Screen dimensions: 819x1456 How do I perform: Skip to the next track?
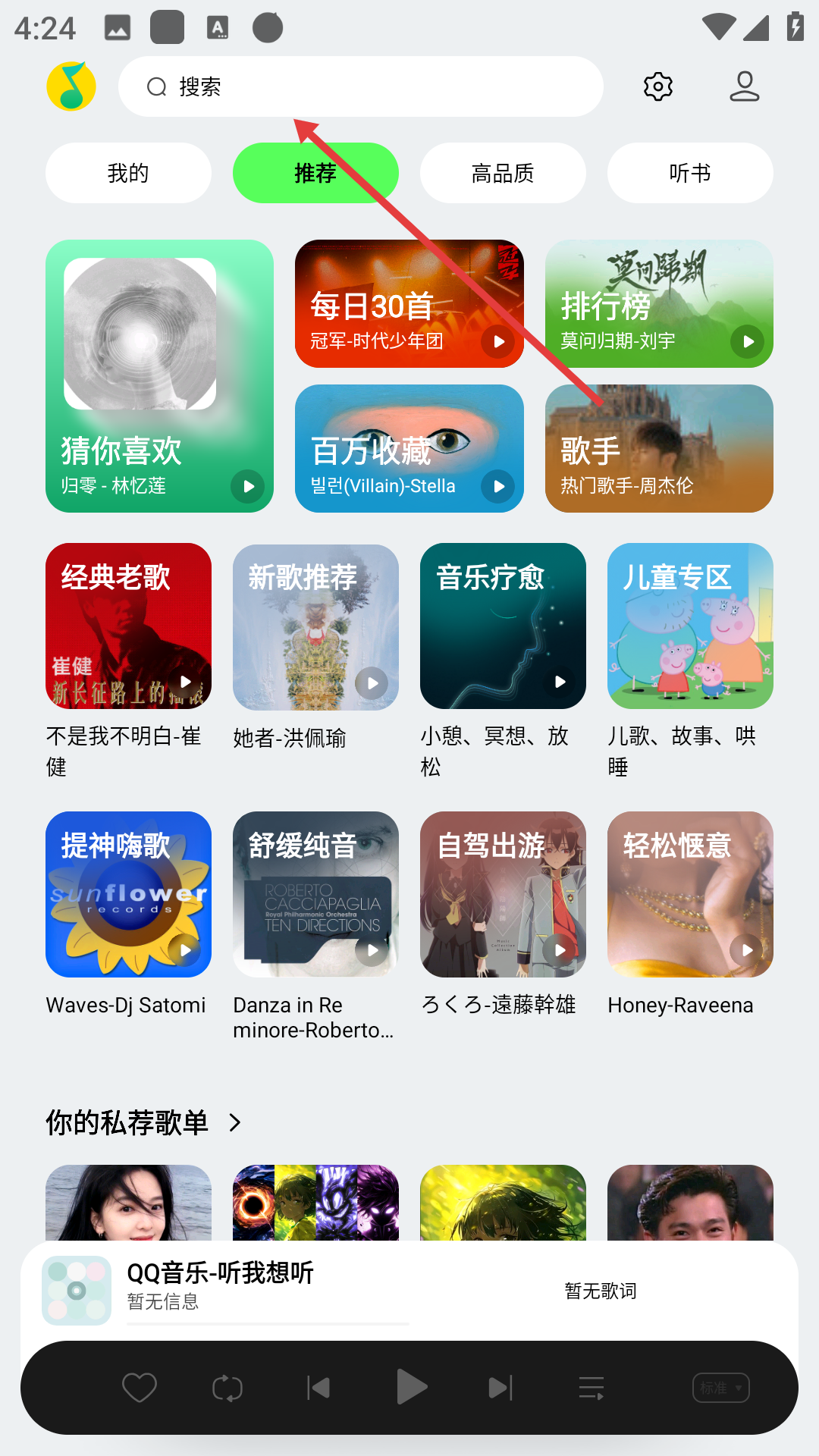pos(500,1388)
